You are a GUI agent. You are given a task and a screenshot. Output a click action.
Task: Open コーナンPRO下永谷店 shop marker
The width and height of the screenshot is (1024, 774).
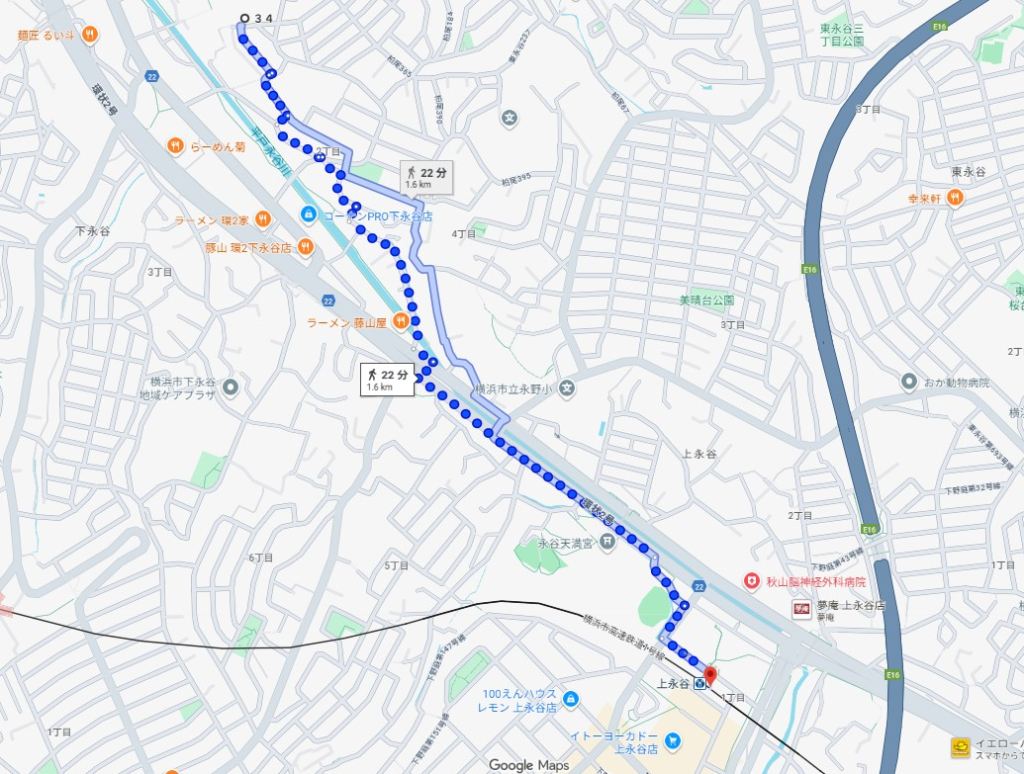[x=309, y=215]
